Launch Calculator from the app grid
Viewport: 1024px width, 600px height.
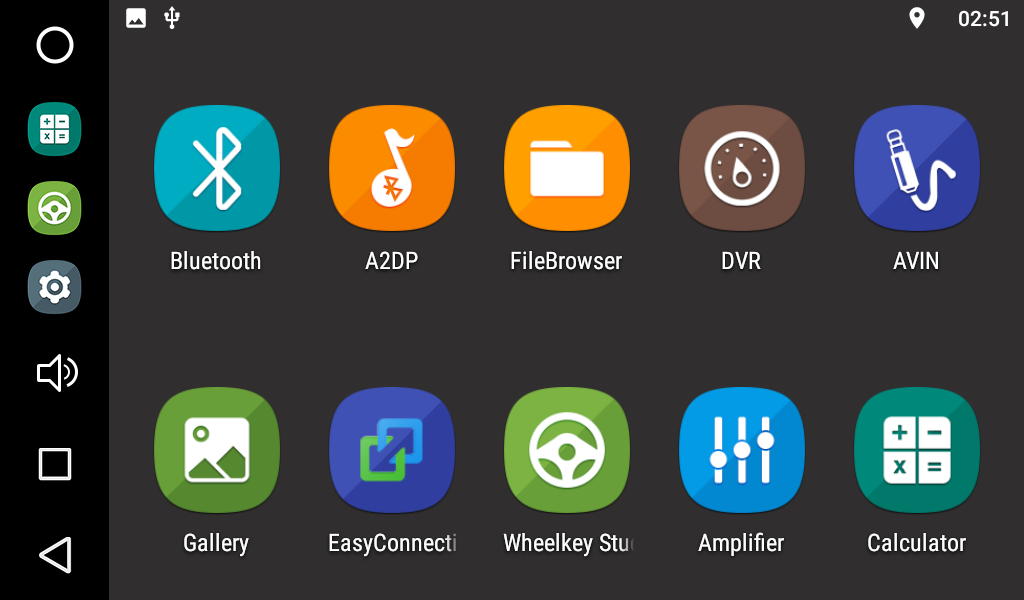tap(916, 450)
